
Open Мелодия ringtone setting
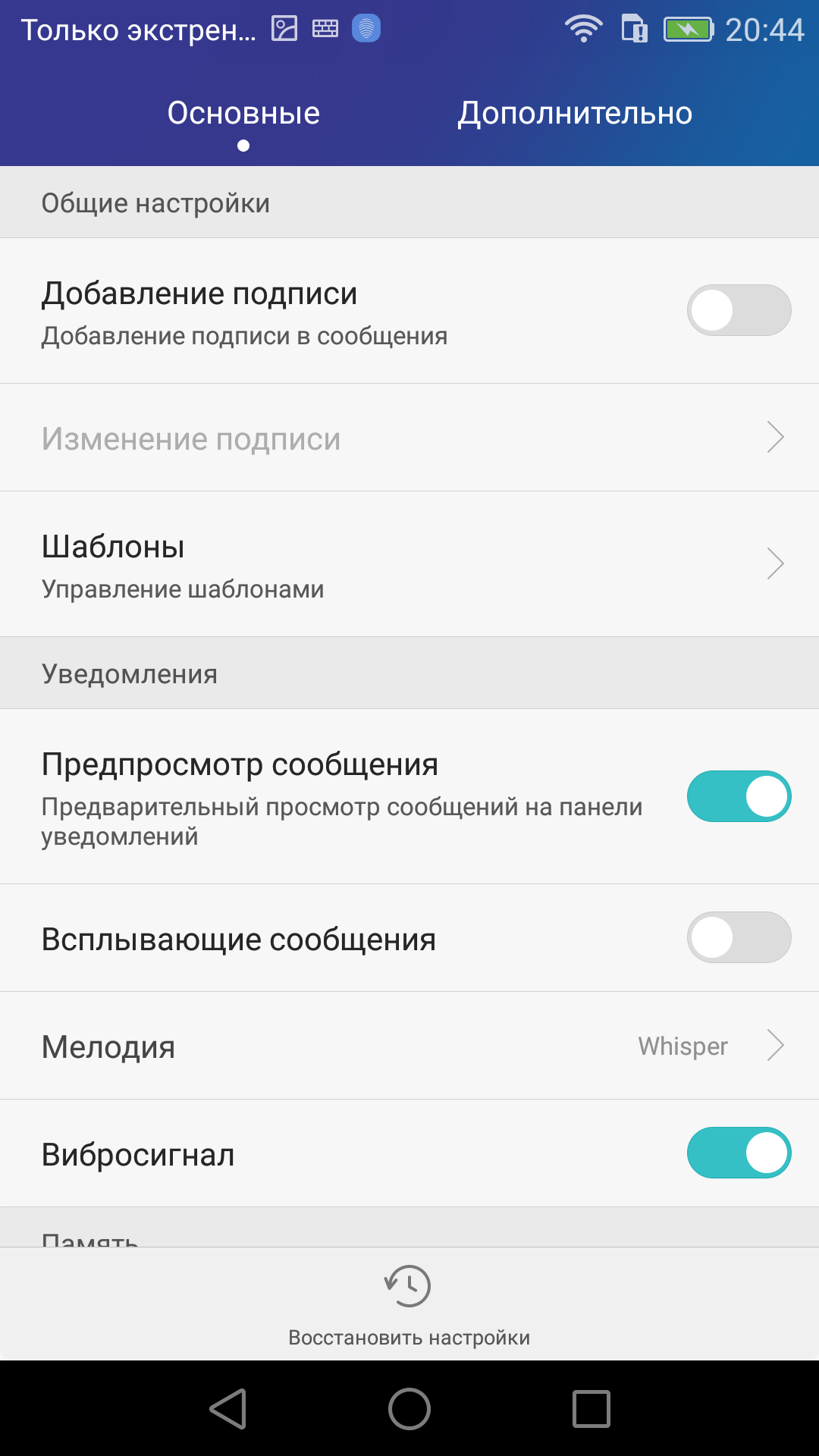(x=409, y=1046)
